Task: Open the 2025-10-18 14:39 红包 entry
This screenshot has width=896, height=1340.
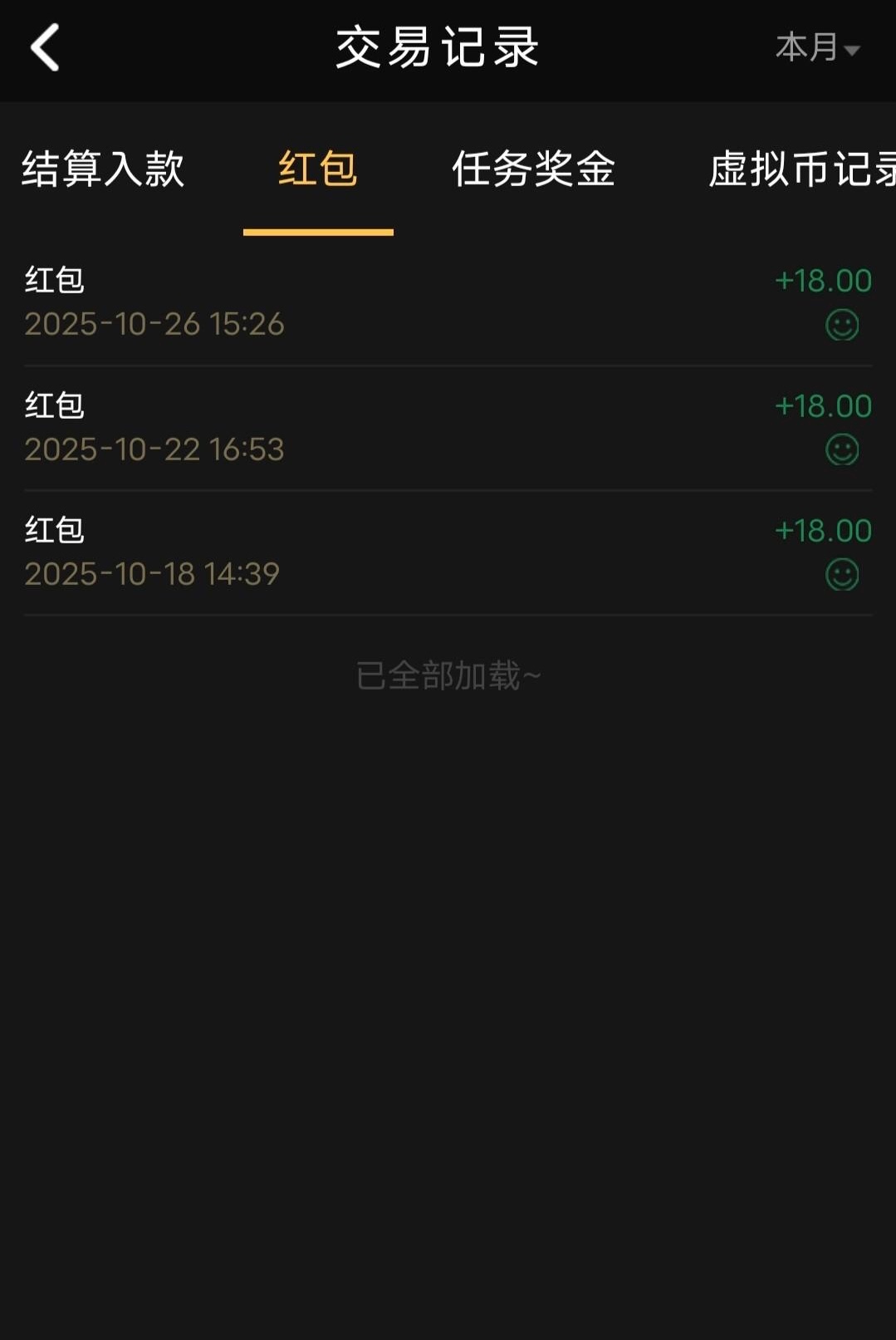Action: 448,552
